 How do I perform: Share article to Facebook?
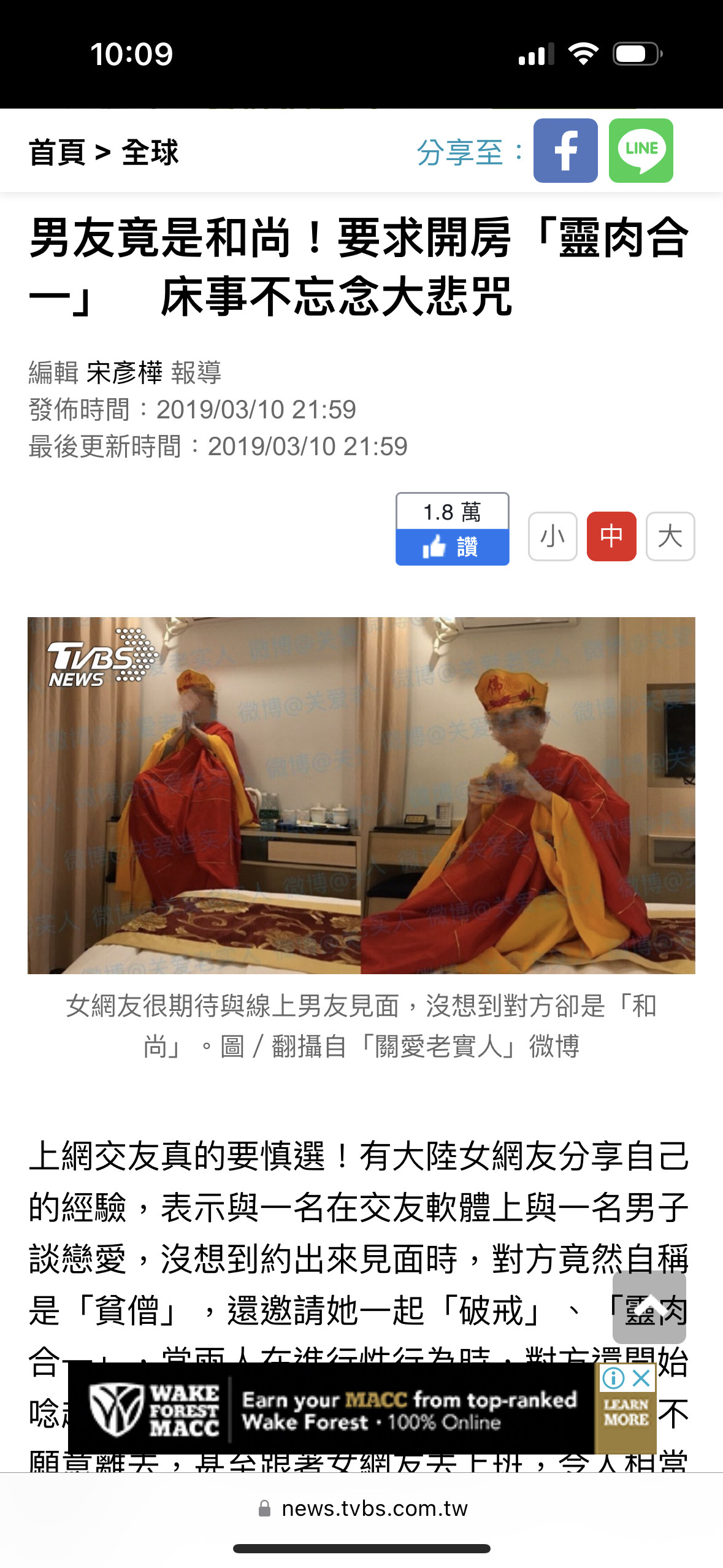click(565, 151)
